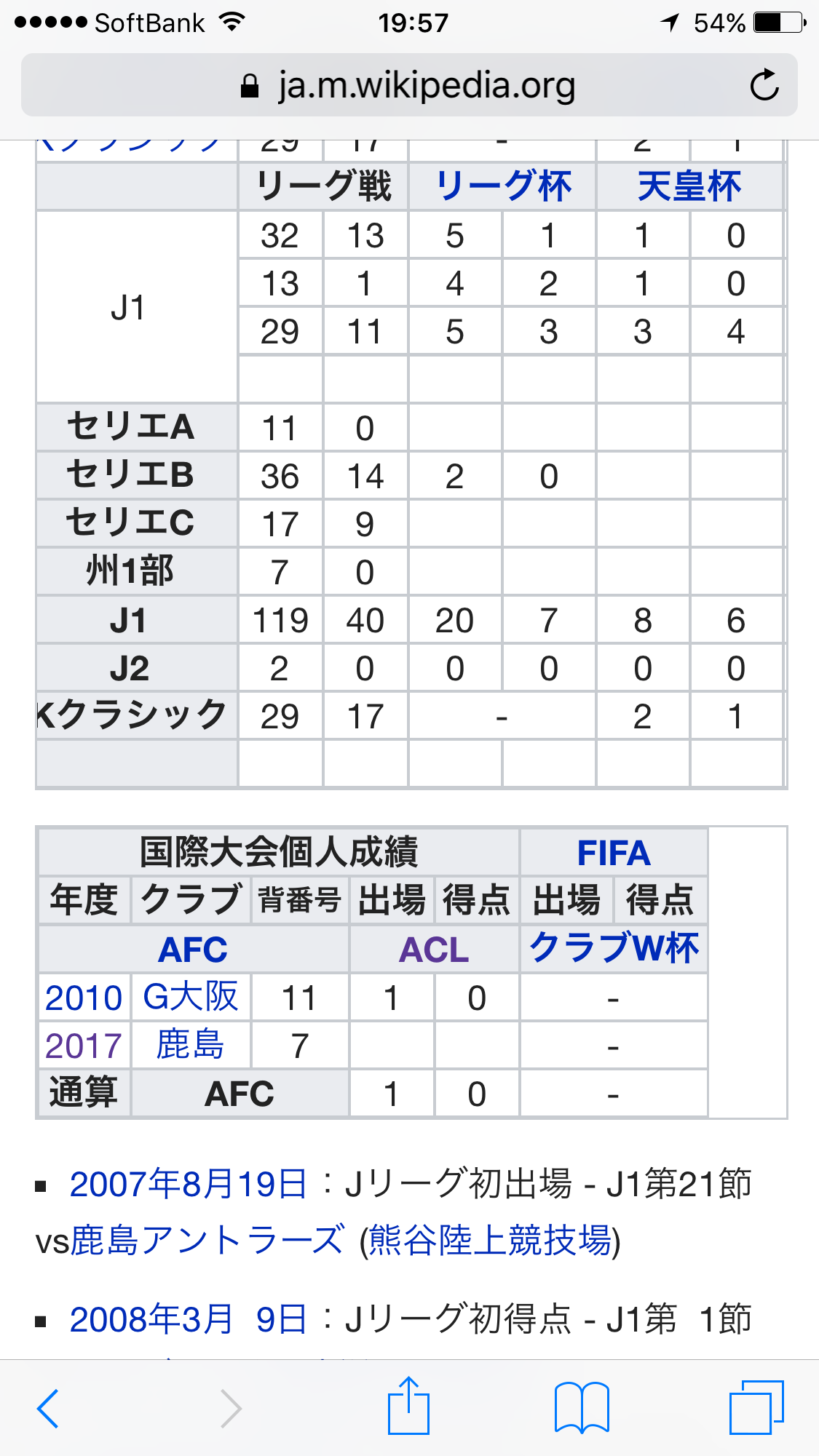The height and width of the screenshot is (1456, 819).
Task: Open the 2007年8月19日 date link
Action: coord(188,1184)
